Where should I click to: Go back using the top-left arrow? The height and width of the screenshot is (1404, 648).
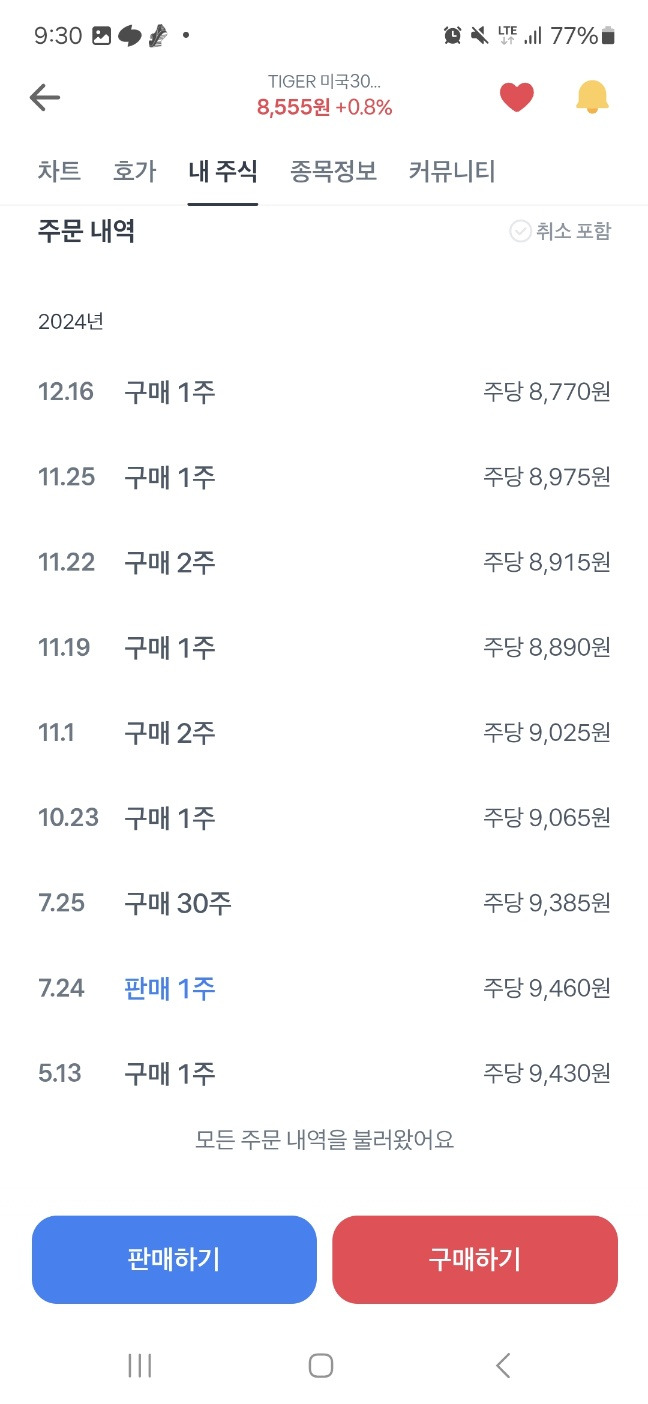tap(45, 97)
